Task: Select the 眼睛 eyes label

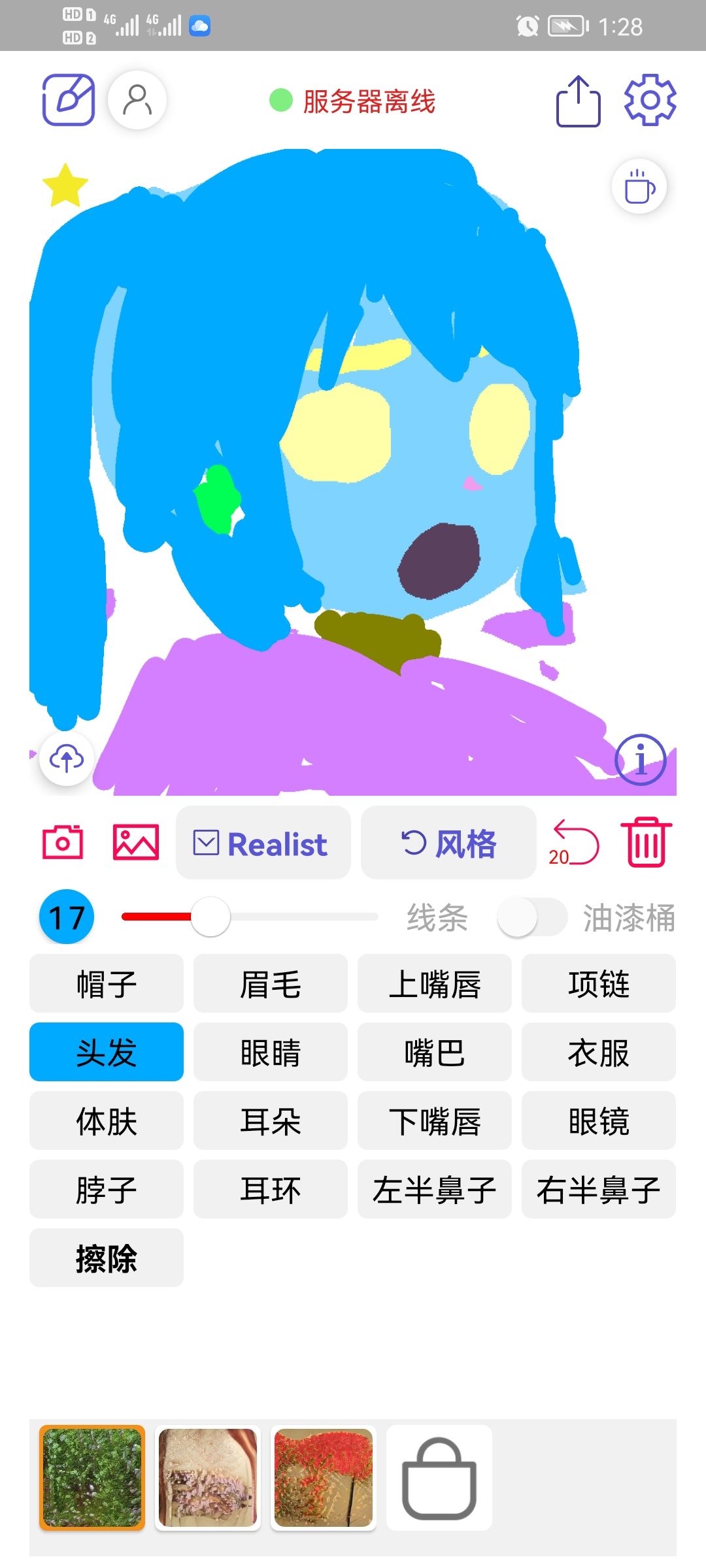Action: click(x=271, y=1052)
